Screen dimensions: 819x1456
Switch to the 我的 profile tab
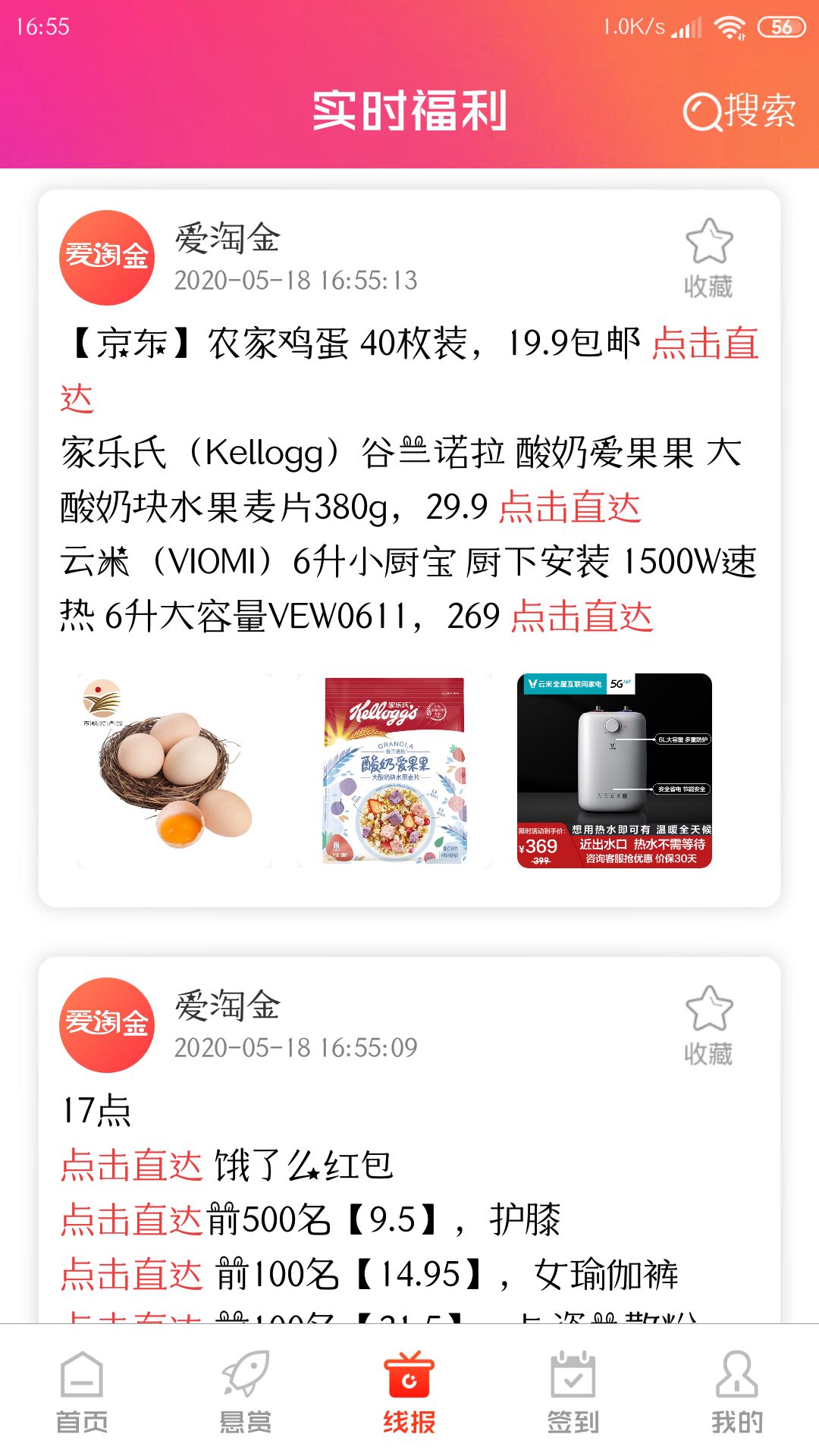[x=737, y=1392]
